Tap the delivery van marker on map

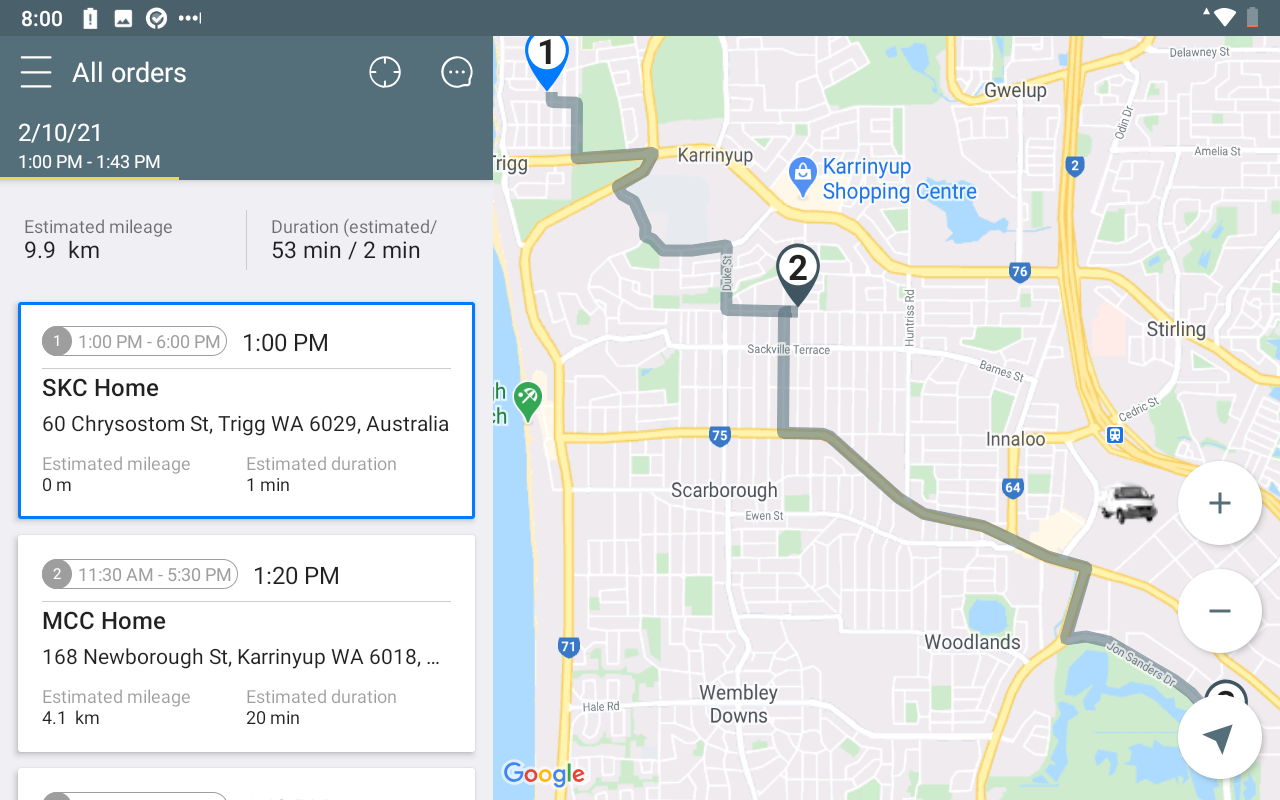pos(1127,503)
